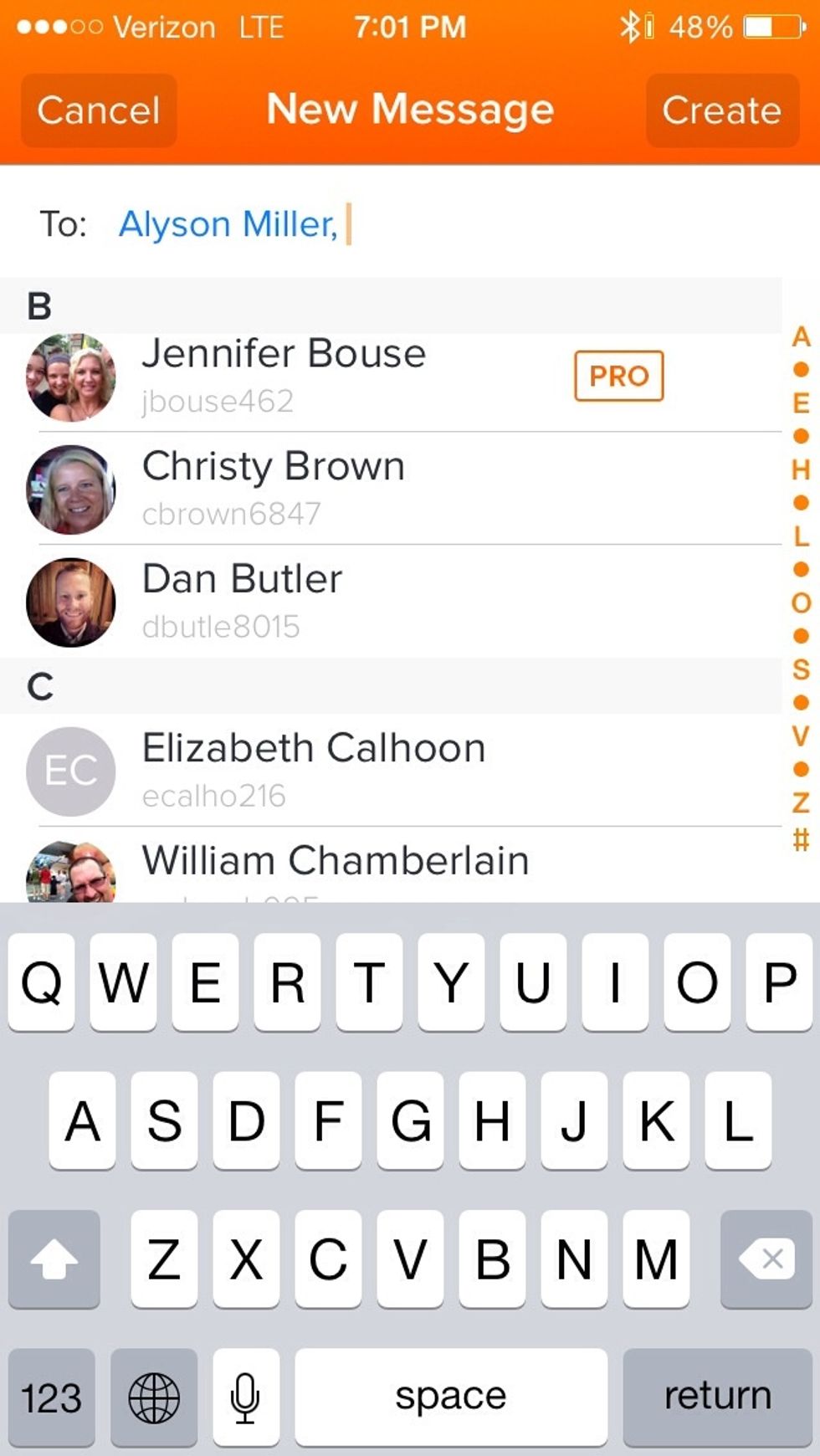Jump to letter S in index
Image resolution: width=820 pixels, height=1456 pixels.
click(801, 669)
